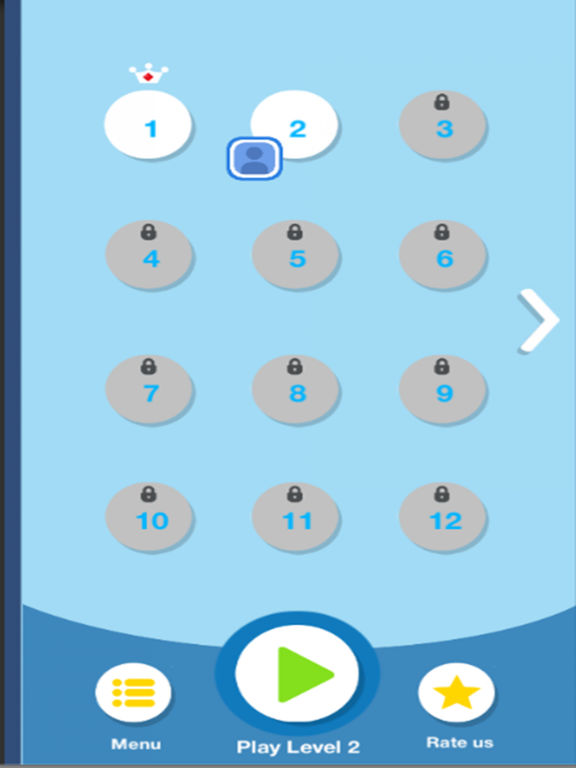Tap the locked level 4
Image resolution: width=576 pixels, height=768 pixels.
pyautogui.click(x=149, y=255)
